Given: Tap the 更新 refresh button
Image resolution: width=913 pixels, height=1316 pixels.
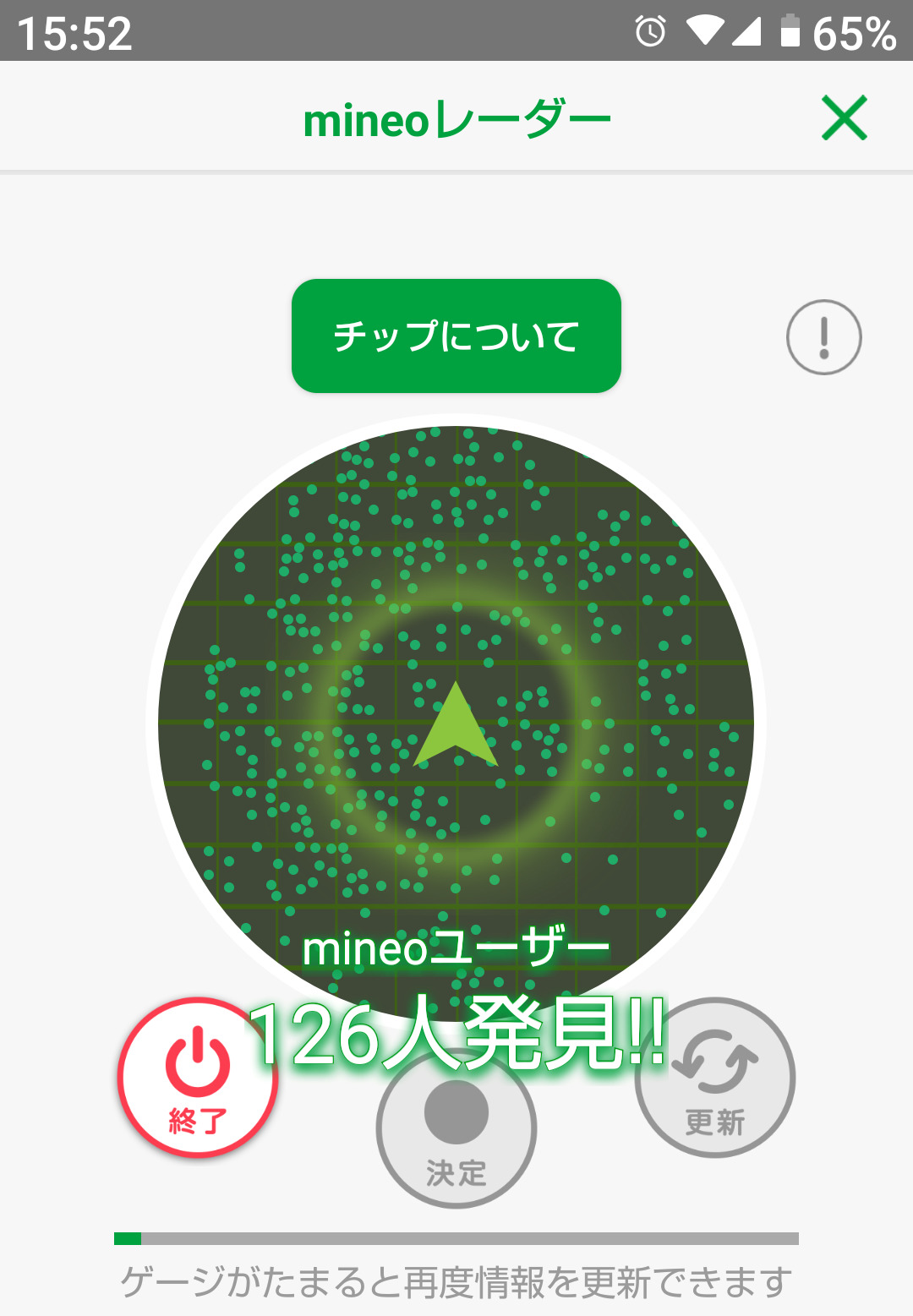Looking at the screenshot, I should click(715, 1079).
